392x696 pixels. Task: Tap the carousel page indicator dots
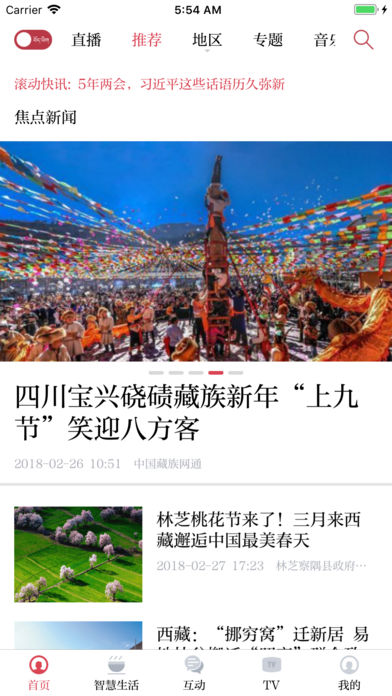click(196, 373)
